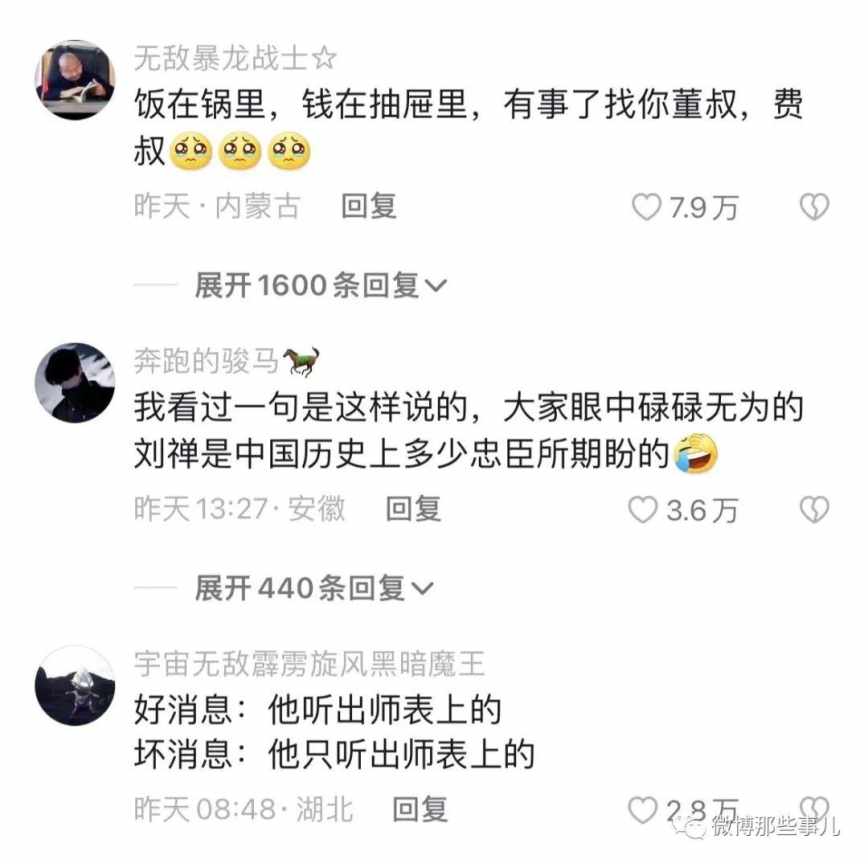Reply to 无敌暴龙战士's comment
Screen dimensions: 868x864
click(x=369, y=206)
